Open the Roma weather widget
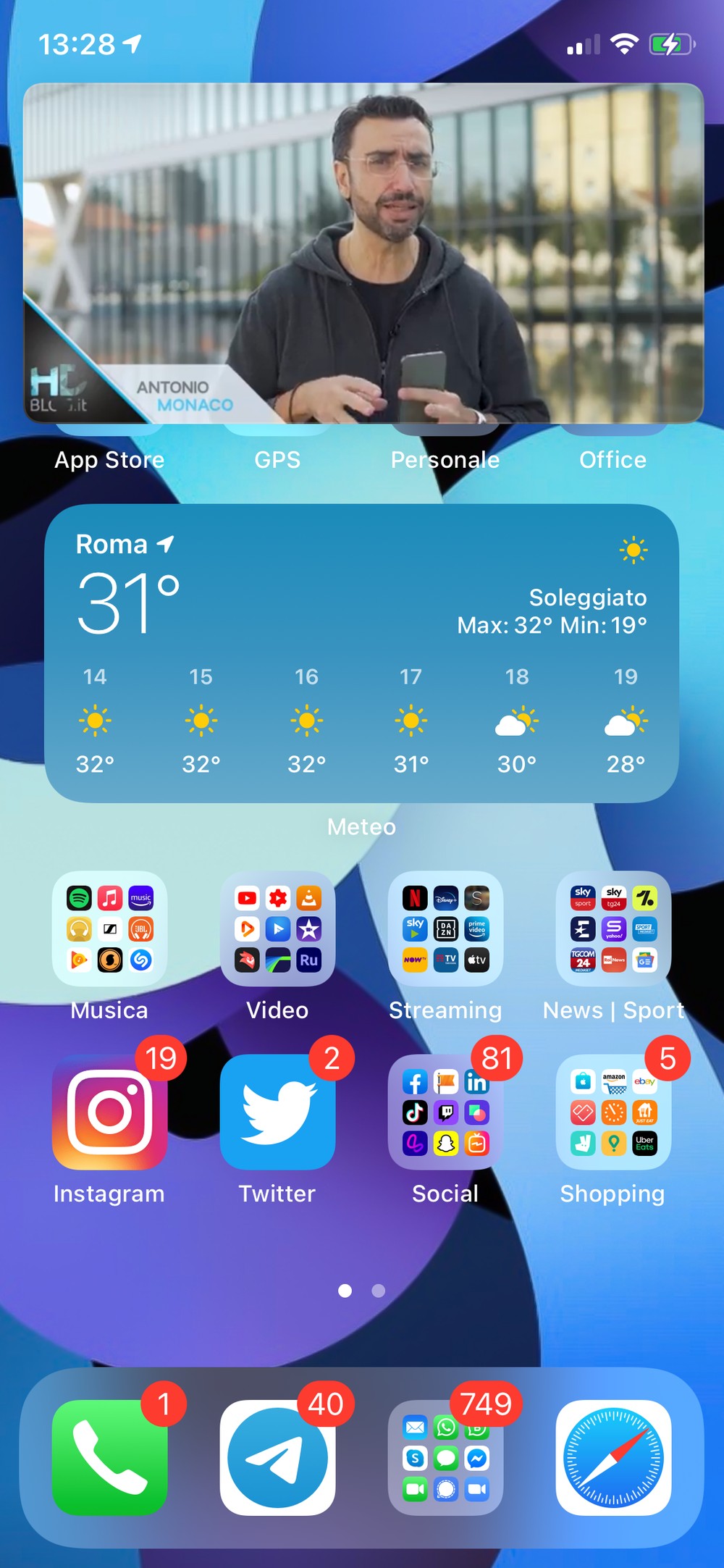 point(362,652)
